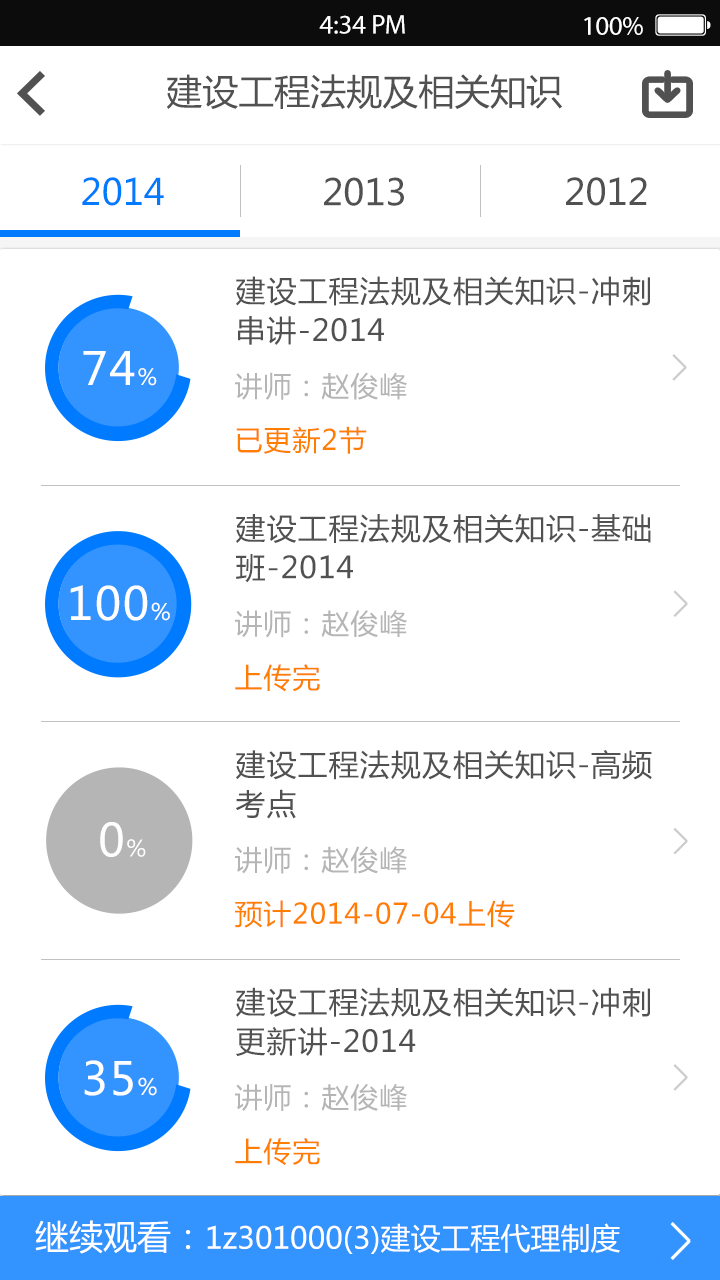Go back using the top-left arrow

tap(32, 94)
